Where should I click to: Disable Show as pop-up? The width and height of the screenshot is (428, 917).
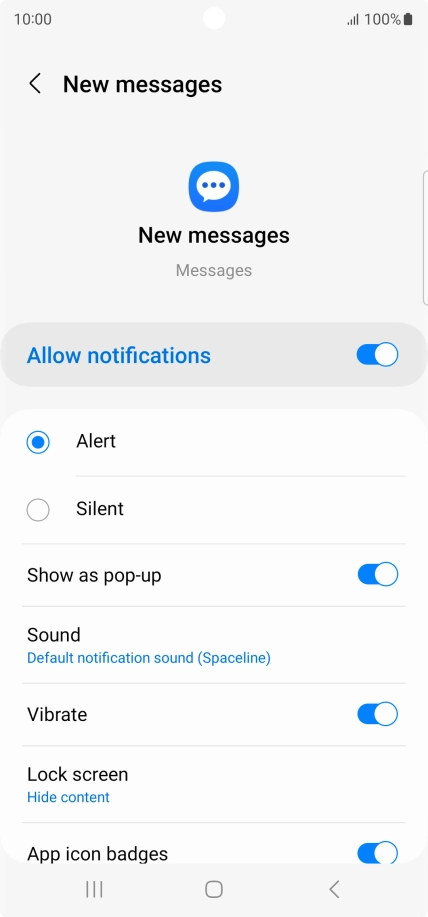click(x=377, y=574)
